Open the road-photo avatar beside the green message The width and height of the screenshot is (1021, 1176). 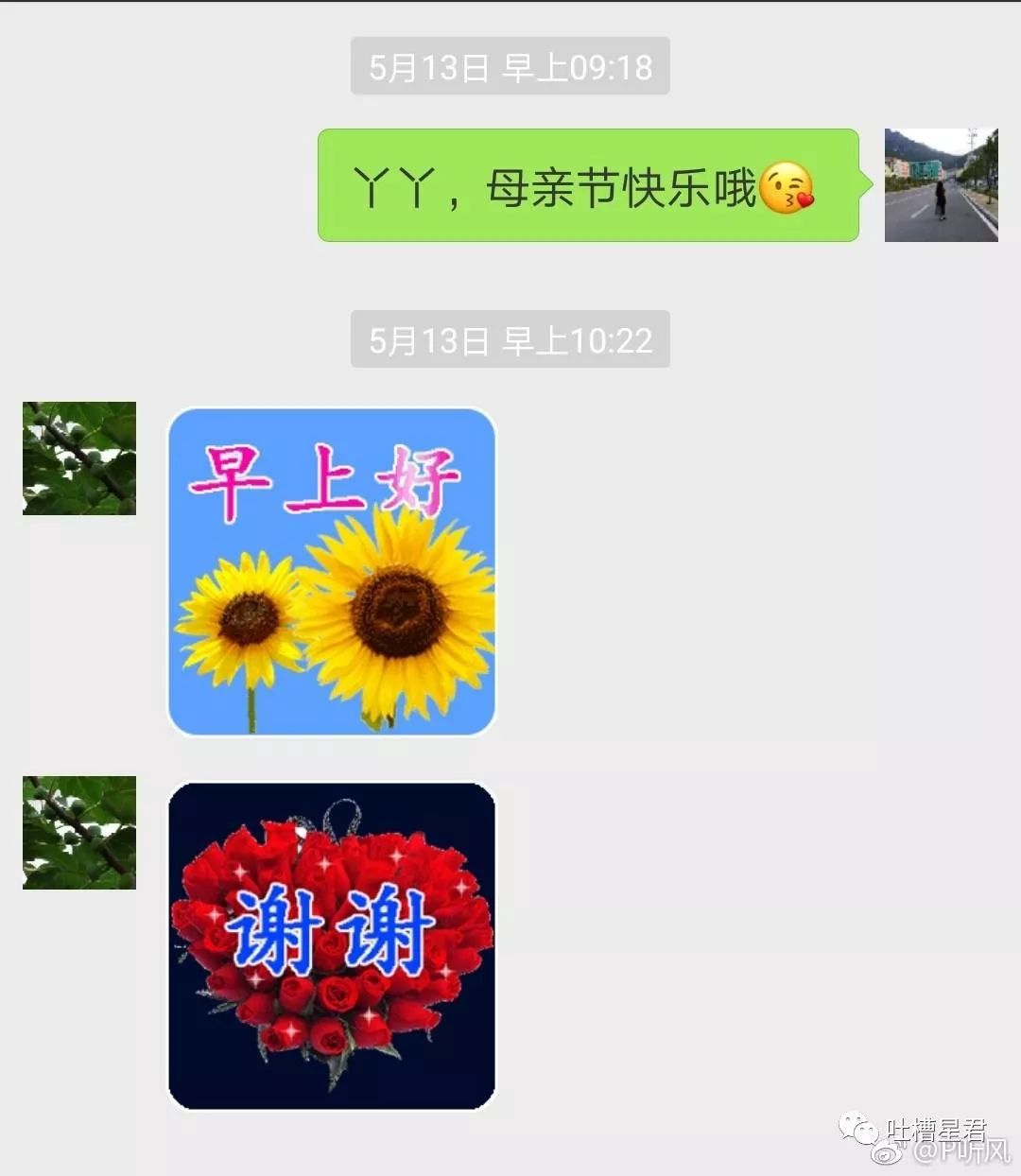(x=941, y=185)
